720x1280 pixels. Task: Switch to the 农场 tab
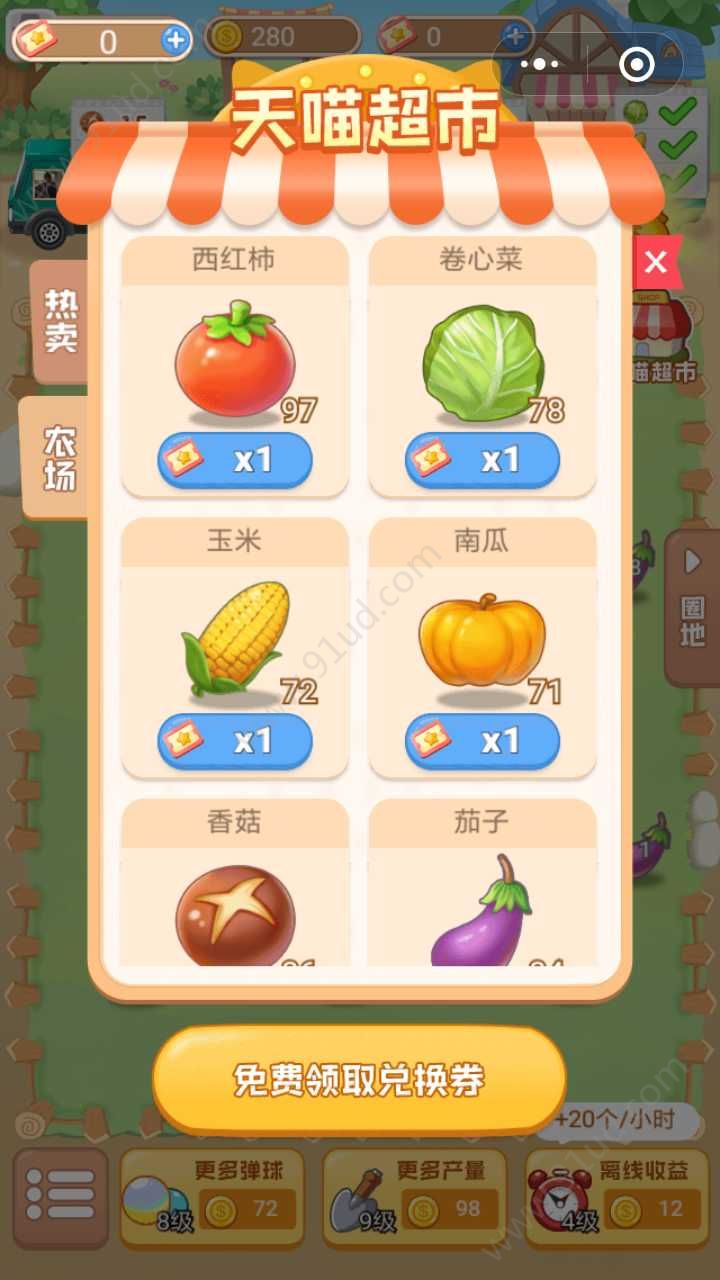pyautogui.click(x=58, y=459)
